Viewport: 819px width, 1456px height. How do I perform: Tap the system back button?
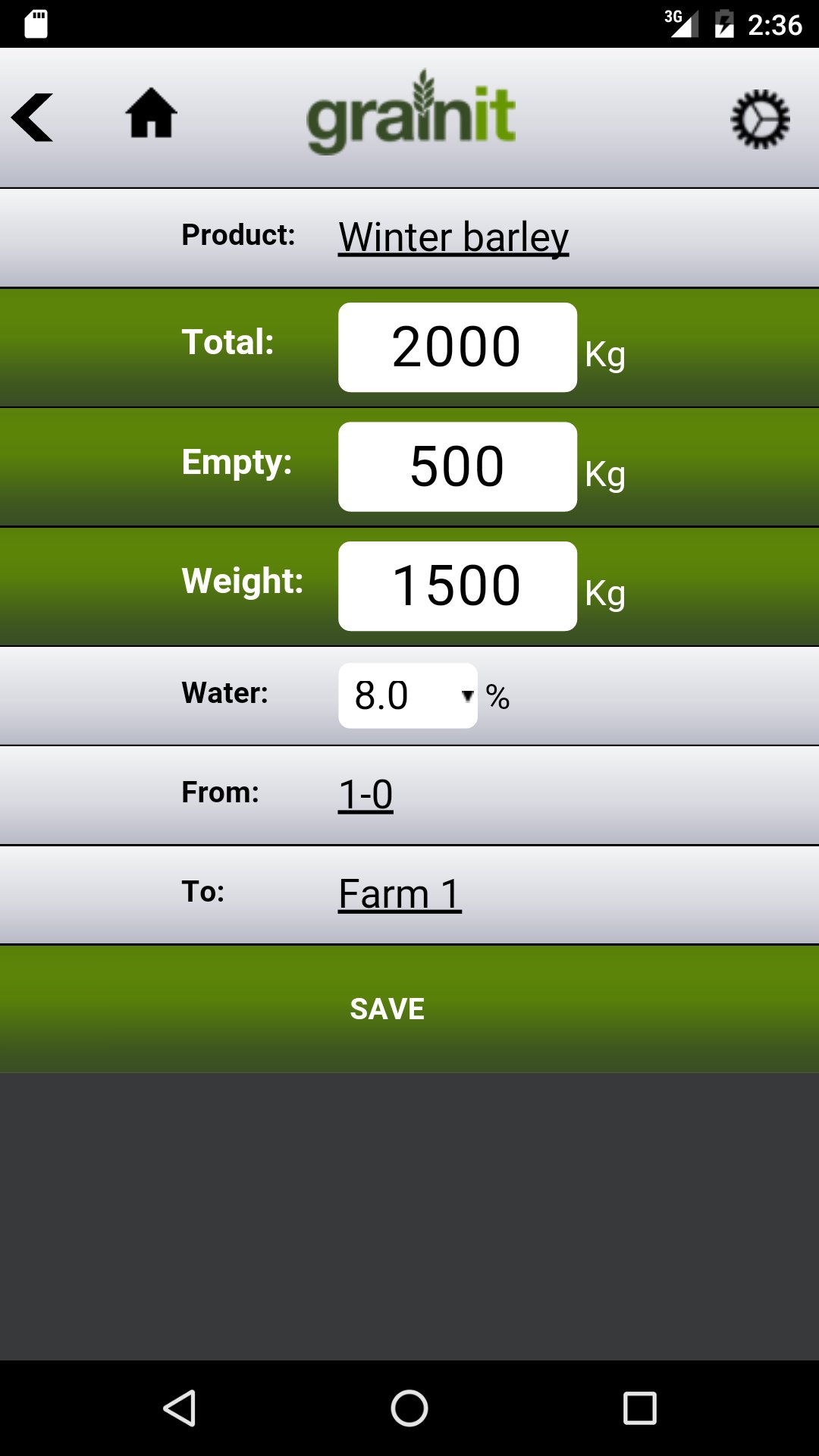180,1408
